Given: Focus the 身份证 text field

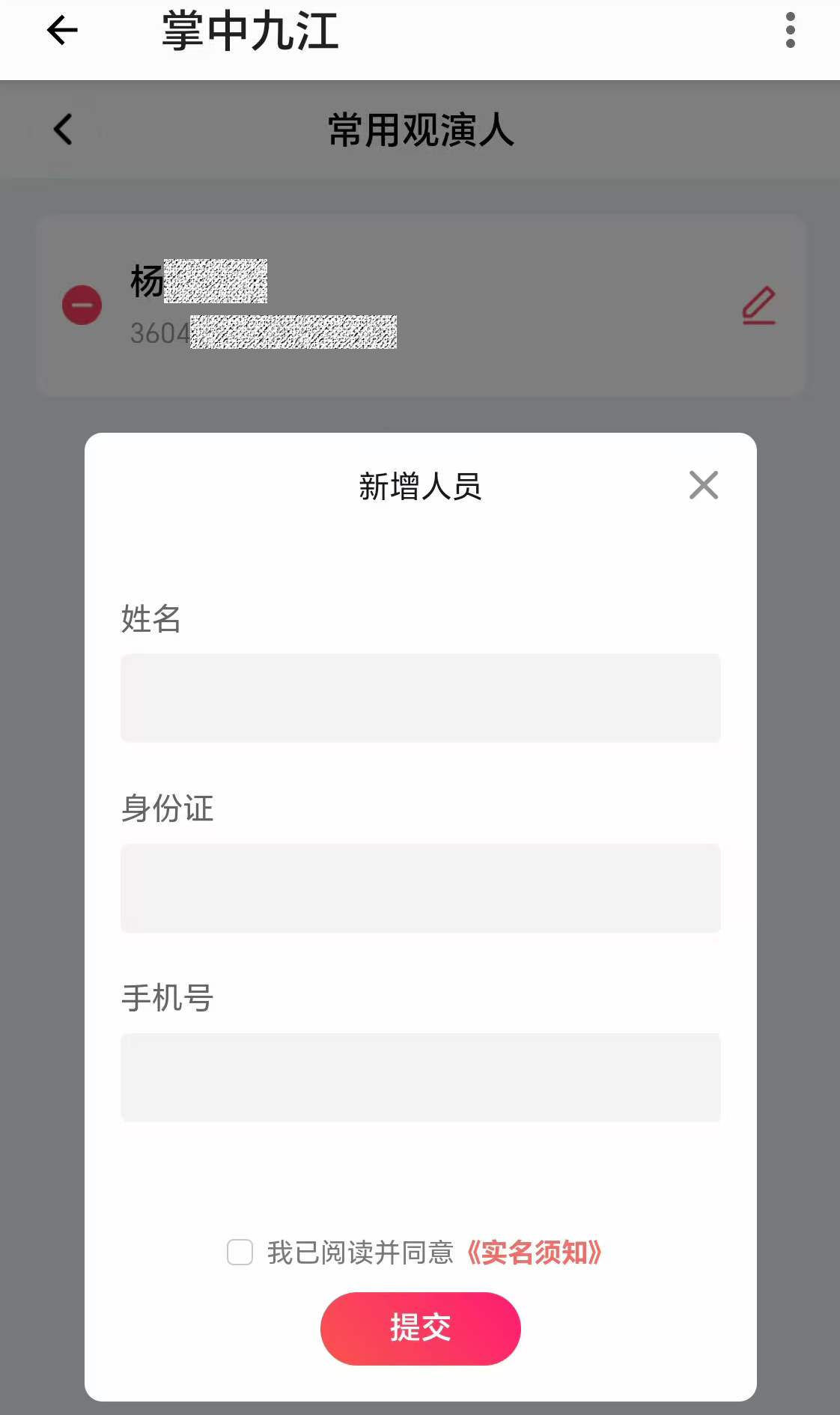Looking at the screenshot, I should click(421, 888).
